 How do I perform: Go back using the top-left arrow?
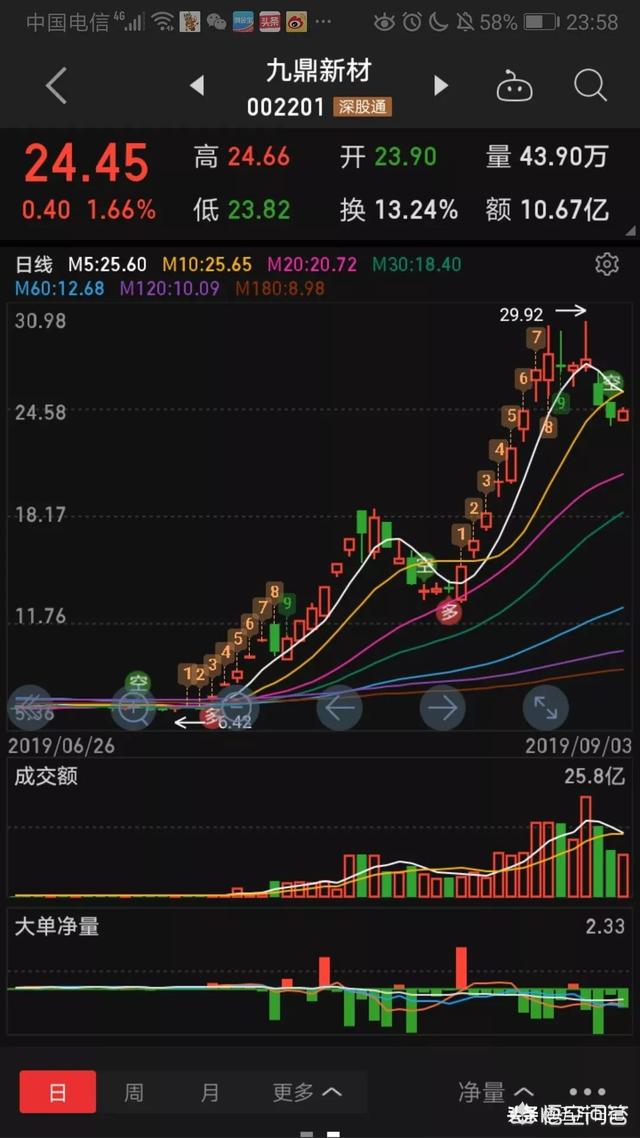tap(56, 86)
